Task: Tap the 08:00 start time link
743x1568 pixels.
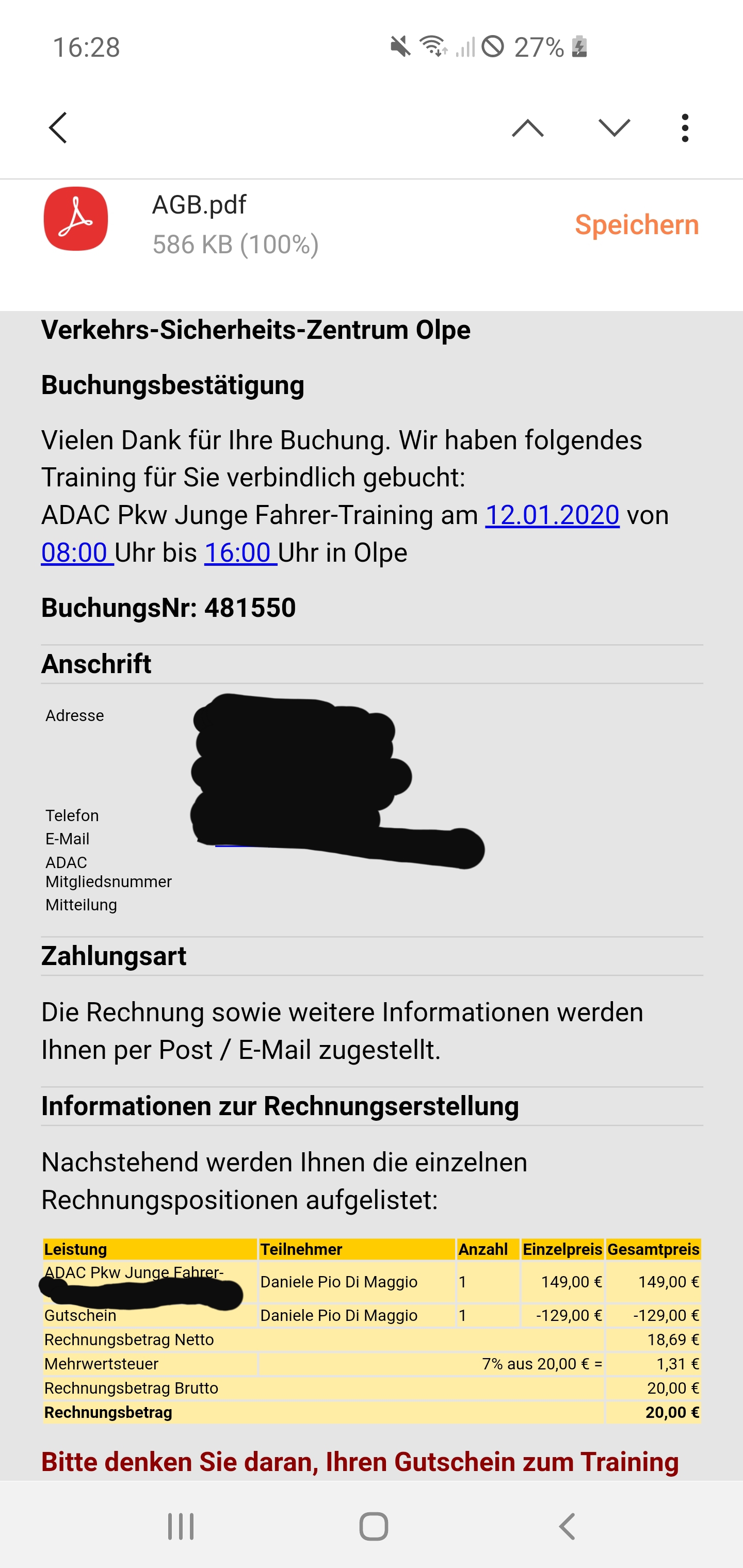Action: coord(76,553)
